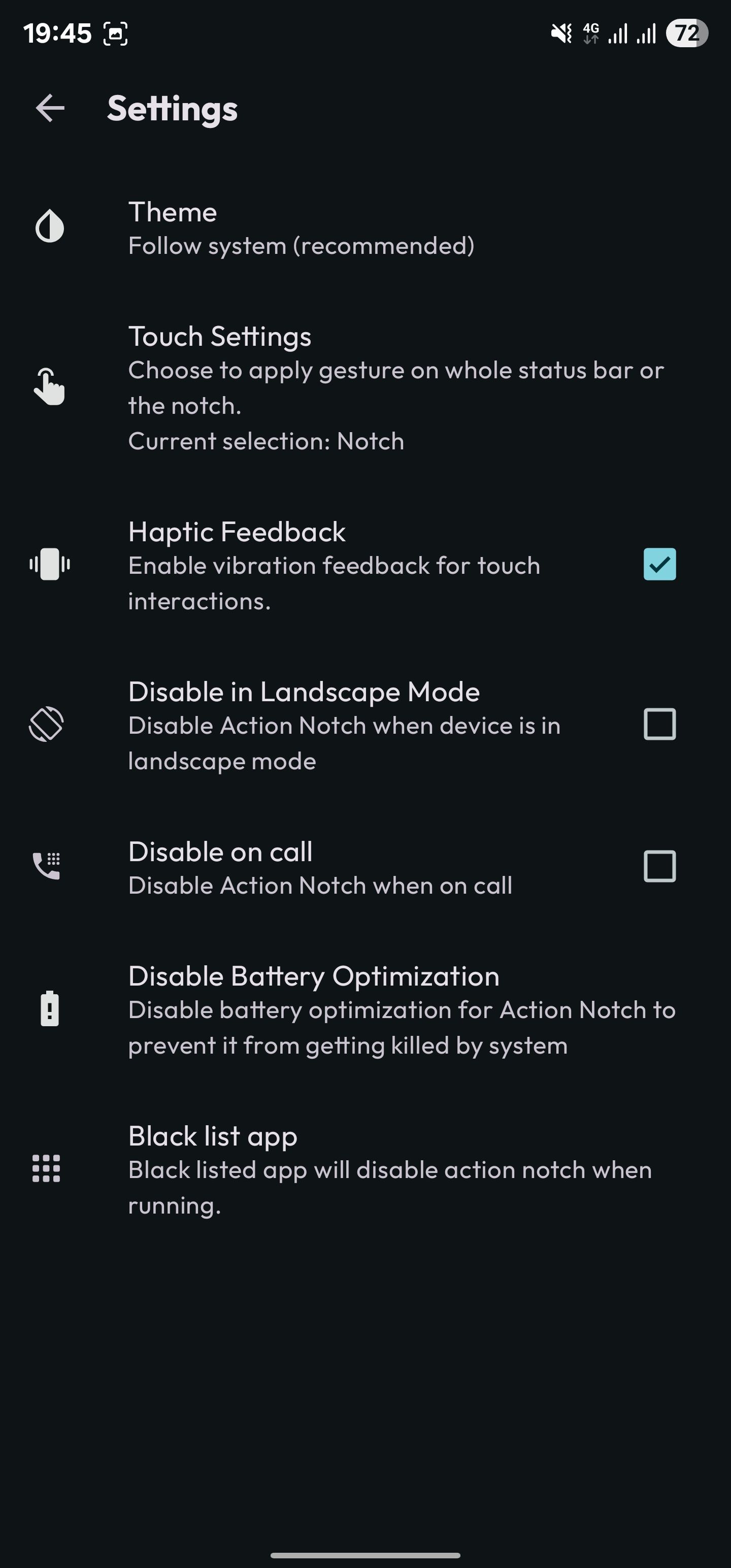
Task: Enable Disable in Landscape Mode checkbox
Action: (659, 725)
